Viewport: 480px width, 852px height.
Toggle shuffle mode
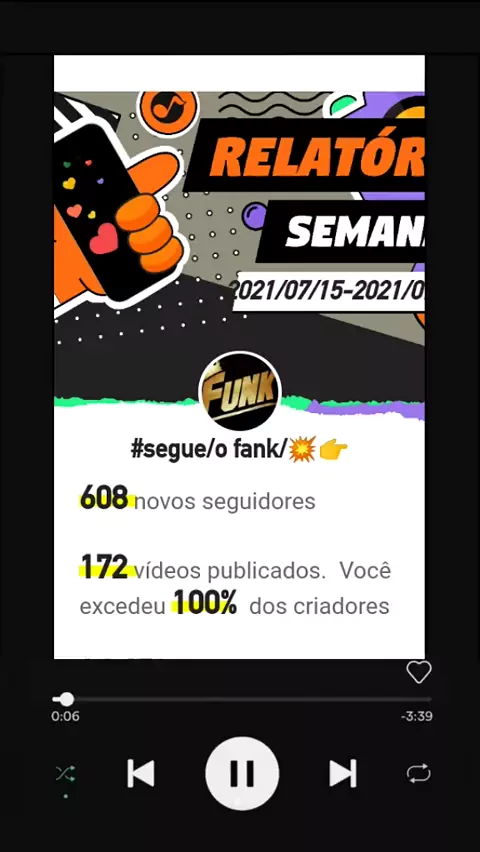tap(66, 773)
